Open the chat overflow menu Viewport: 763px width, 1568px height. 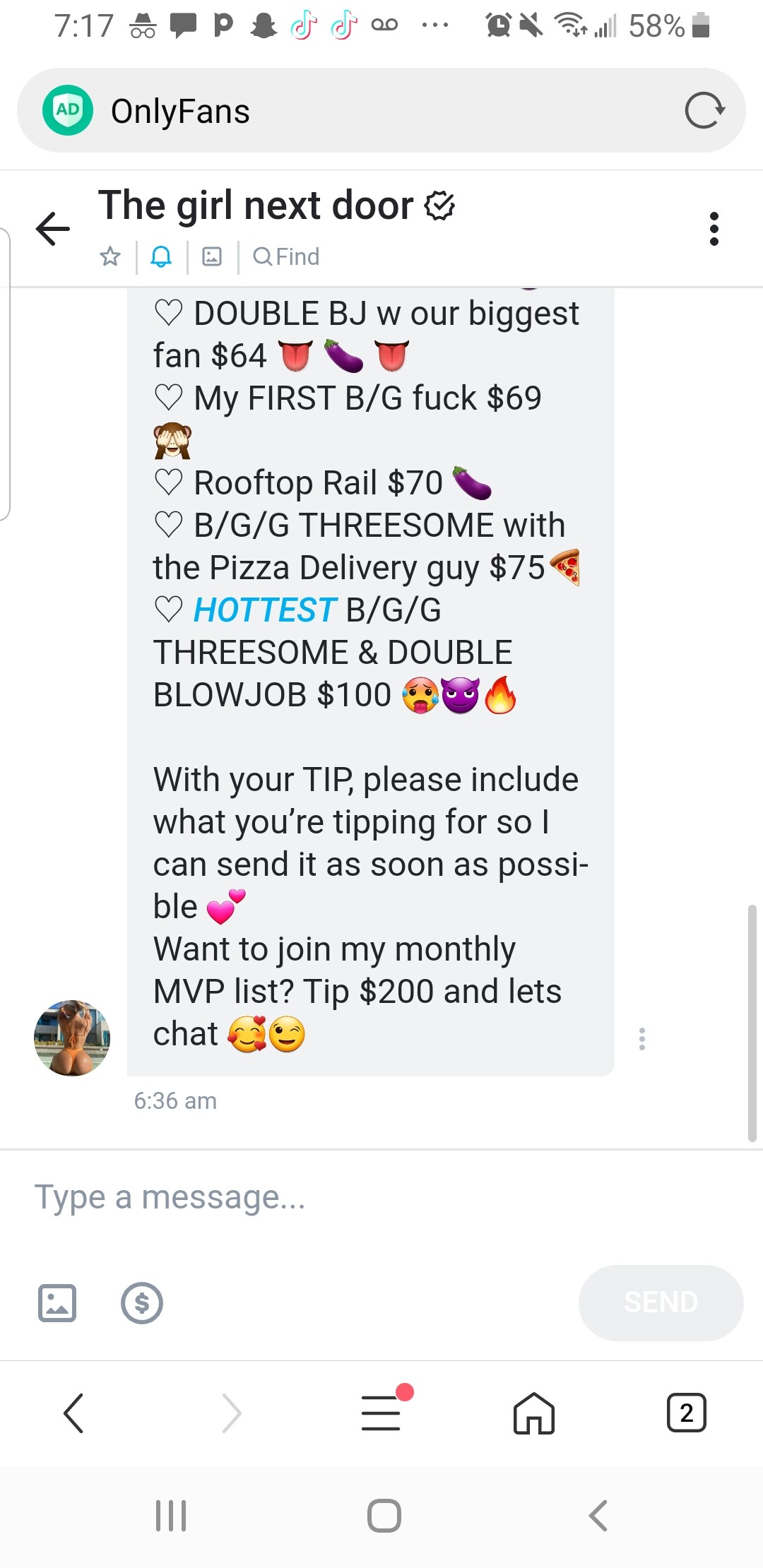[714, 229]
